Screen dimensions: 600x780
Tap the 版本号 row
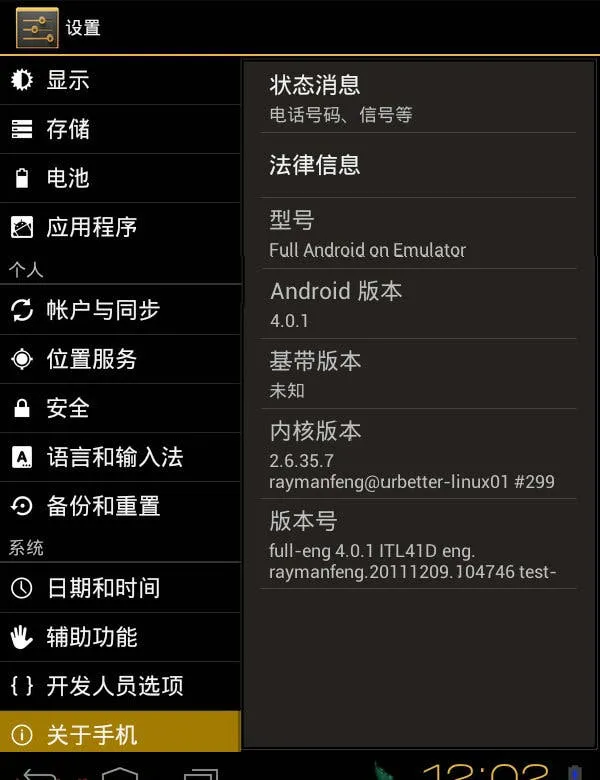click(x=418, y=545)
